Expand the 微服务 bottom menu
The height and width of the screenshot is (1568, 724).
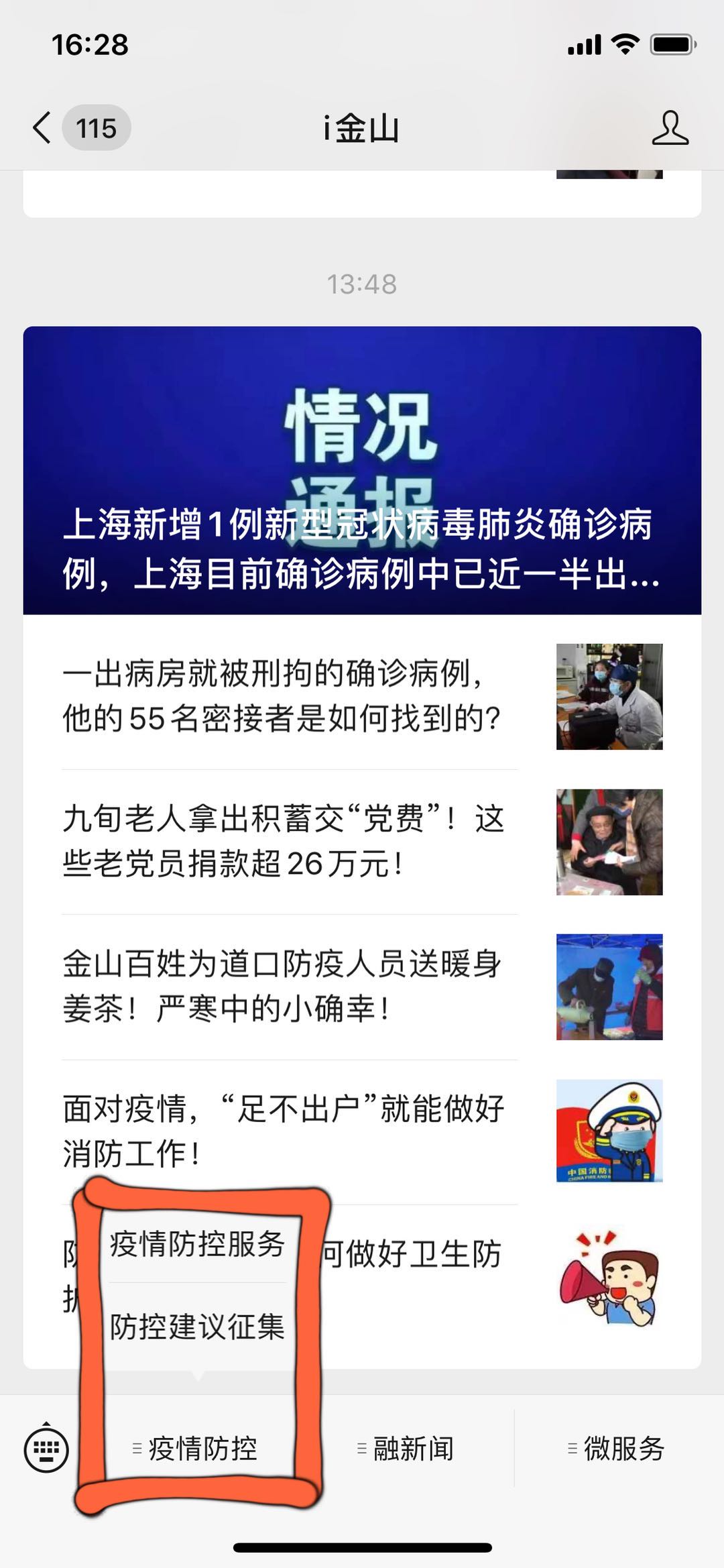[x=617, y=1449]
